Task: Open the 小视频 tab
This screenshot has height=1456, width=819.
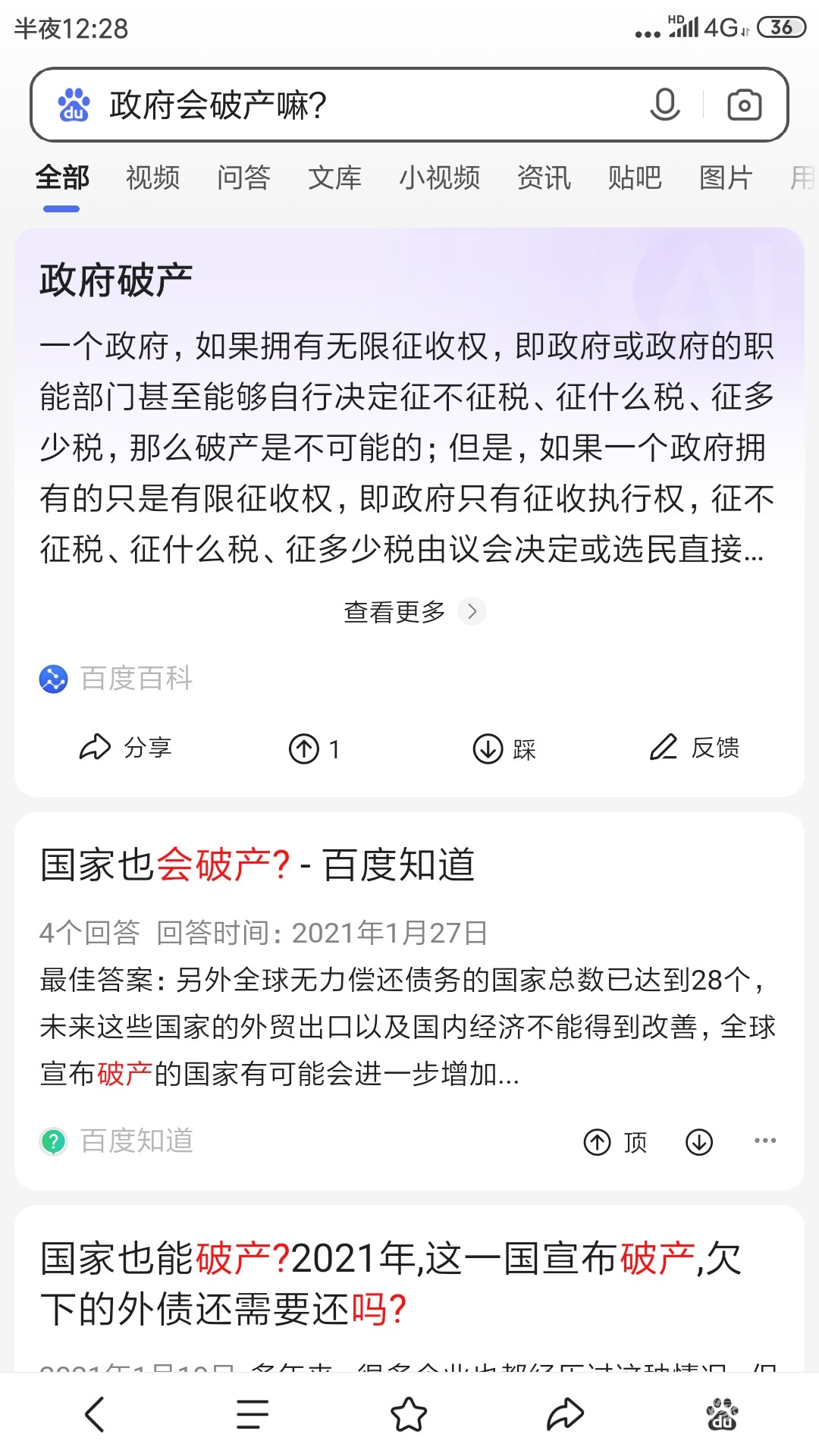Action: pos(440,178)
